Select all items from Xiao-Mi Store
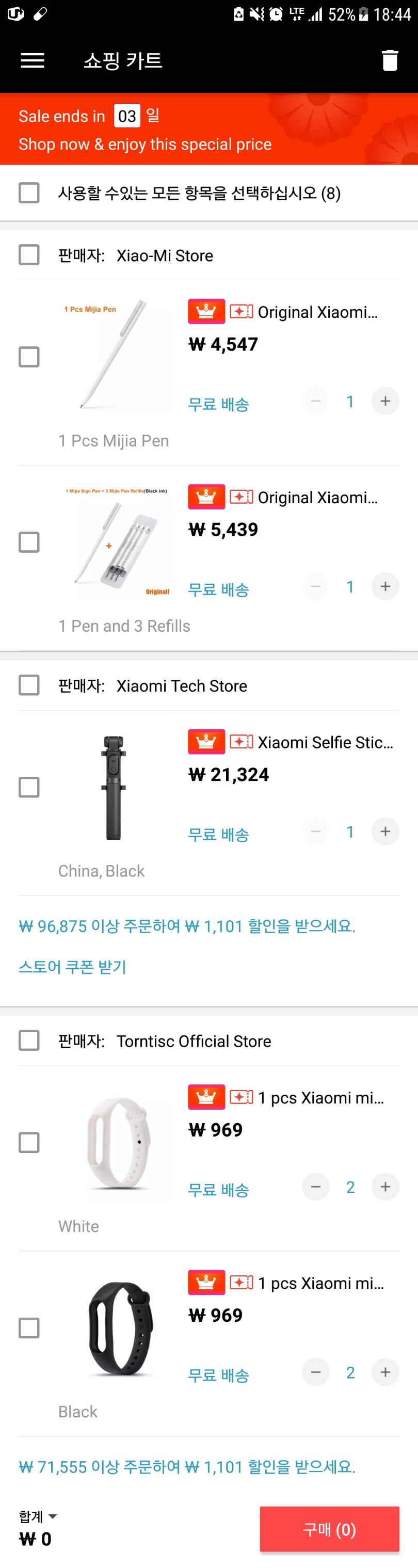The image size is (418, 1568). (29, 255)
